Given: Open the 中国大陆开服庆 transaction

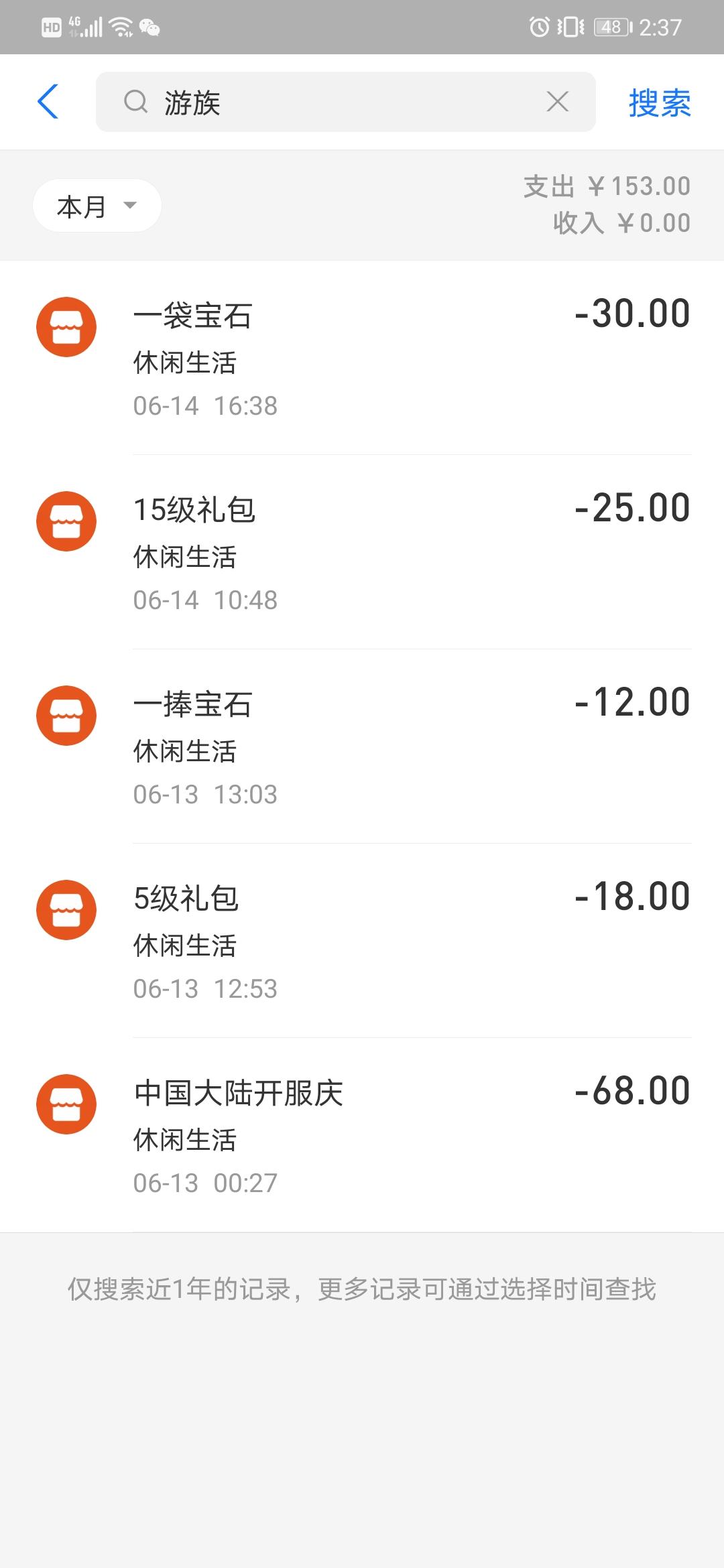Looking at the screenshot, I should pyautogui.click(x=362, y=1135).
